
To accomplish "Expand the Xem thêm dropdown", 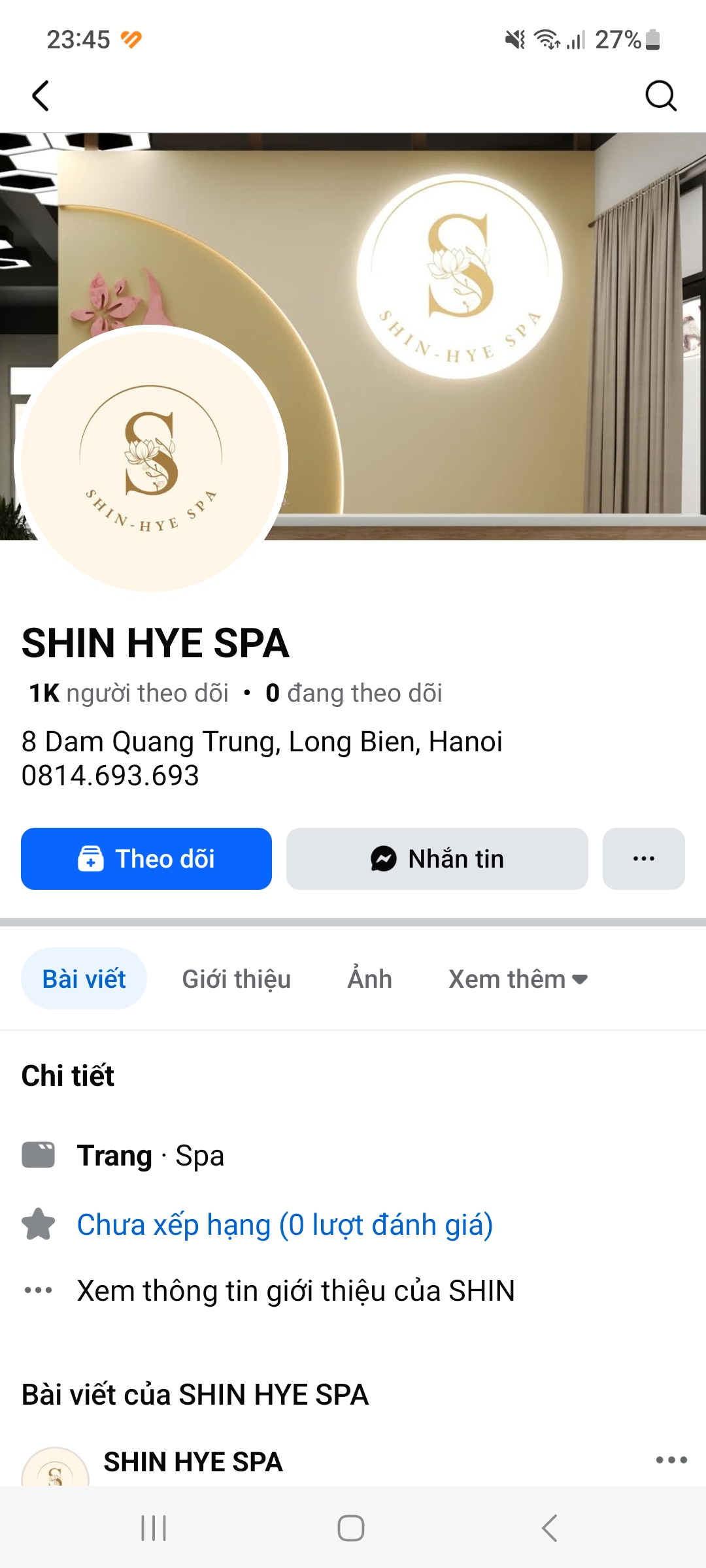I will [x=518, y=979].
